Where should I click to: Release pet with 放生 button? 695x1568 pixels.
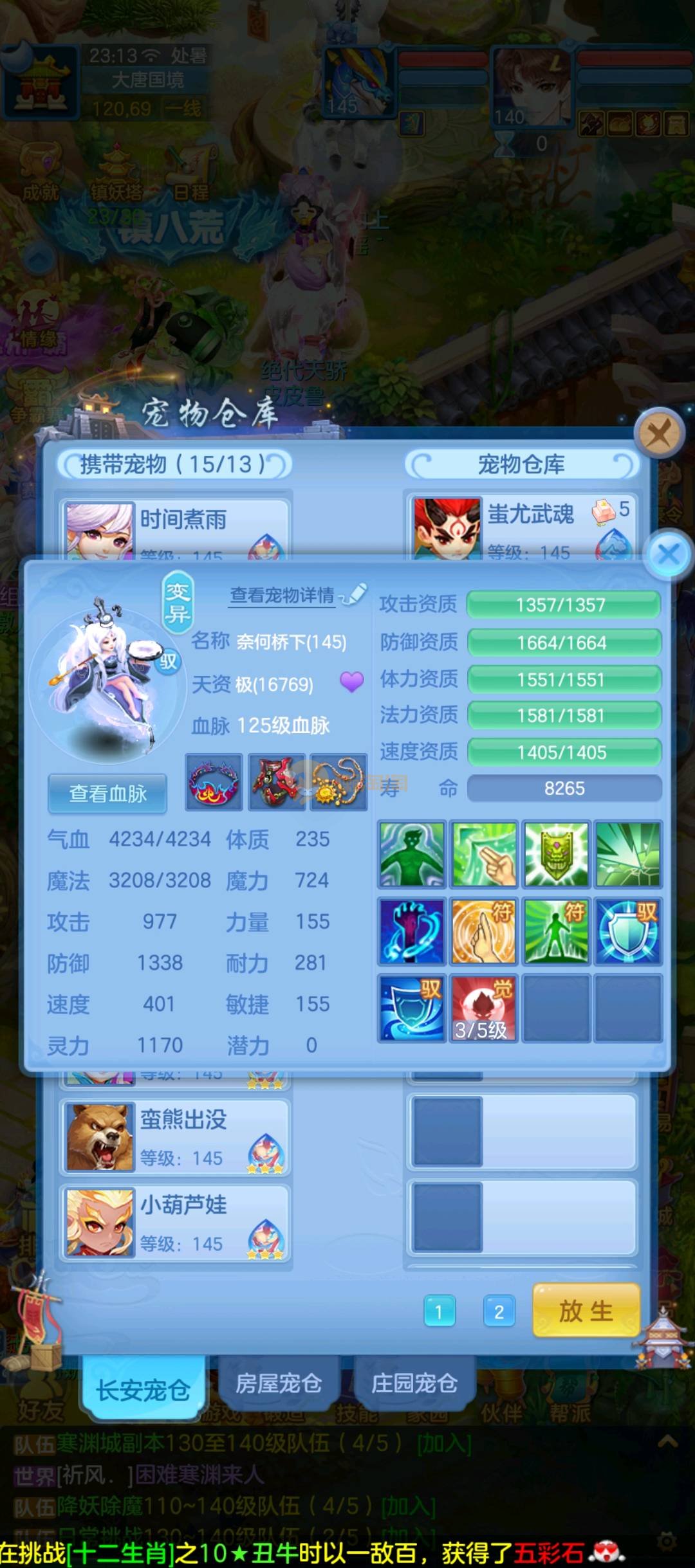click(586, 1311)
